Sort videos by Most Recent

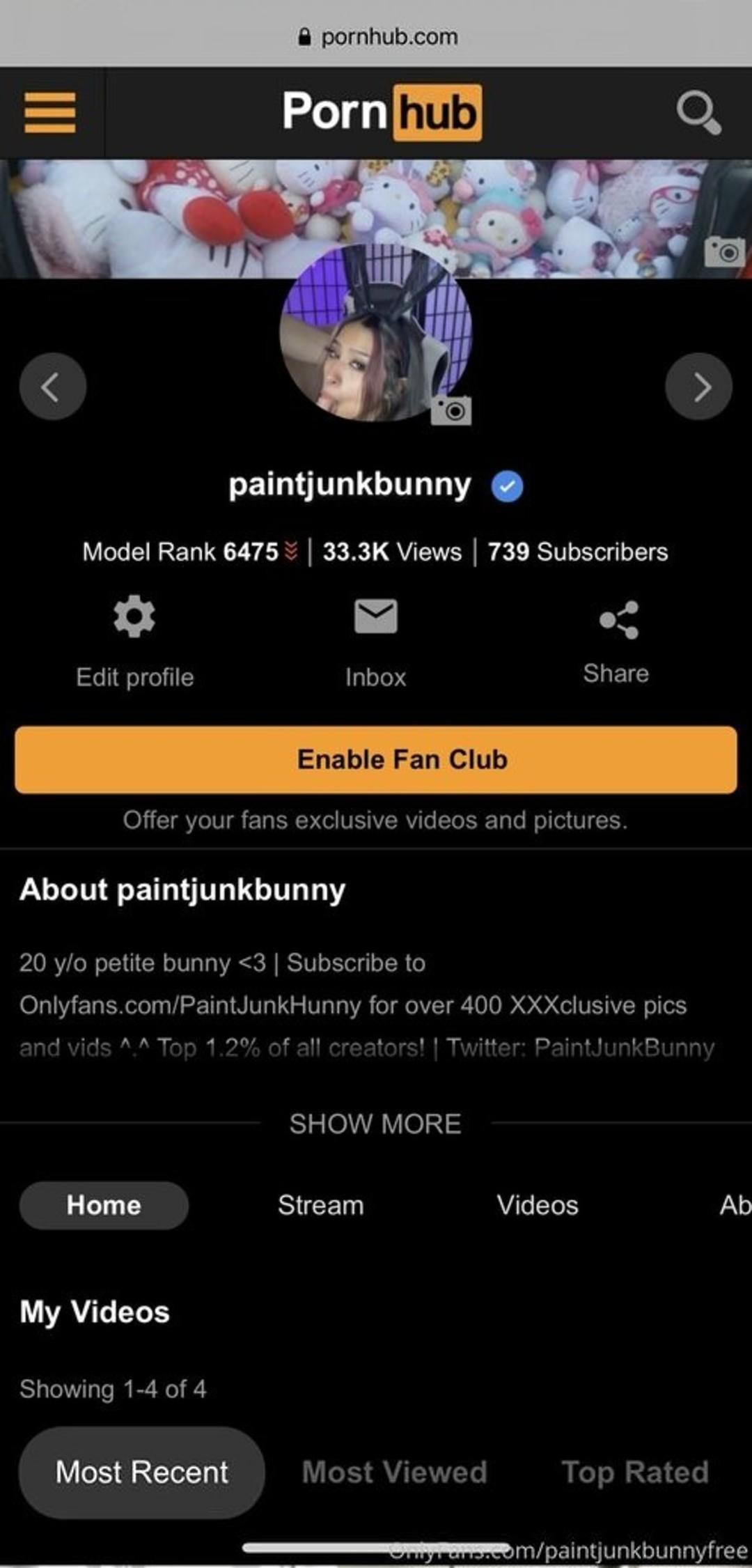(141, 1472)
